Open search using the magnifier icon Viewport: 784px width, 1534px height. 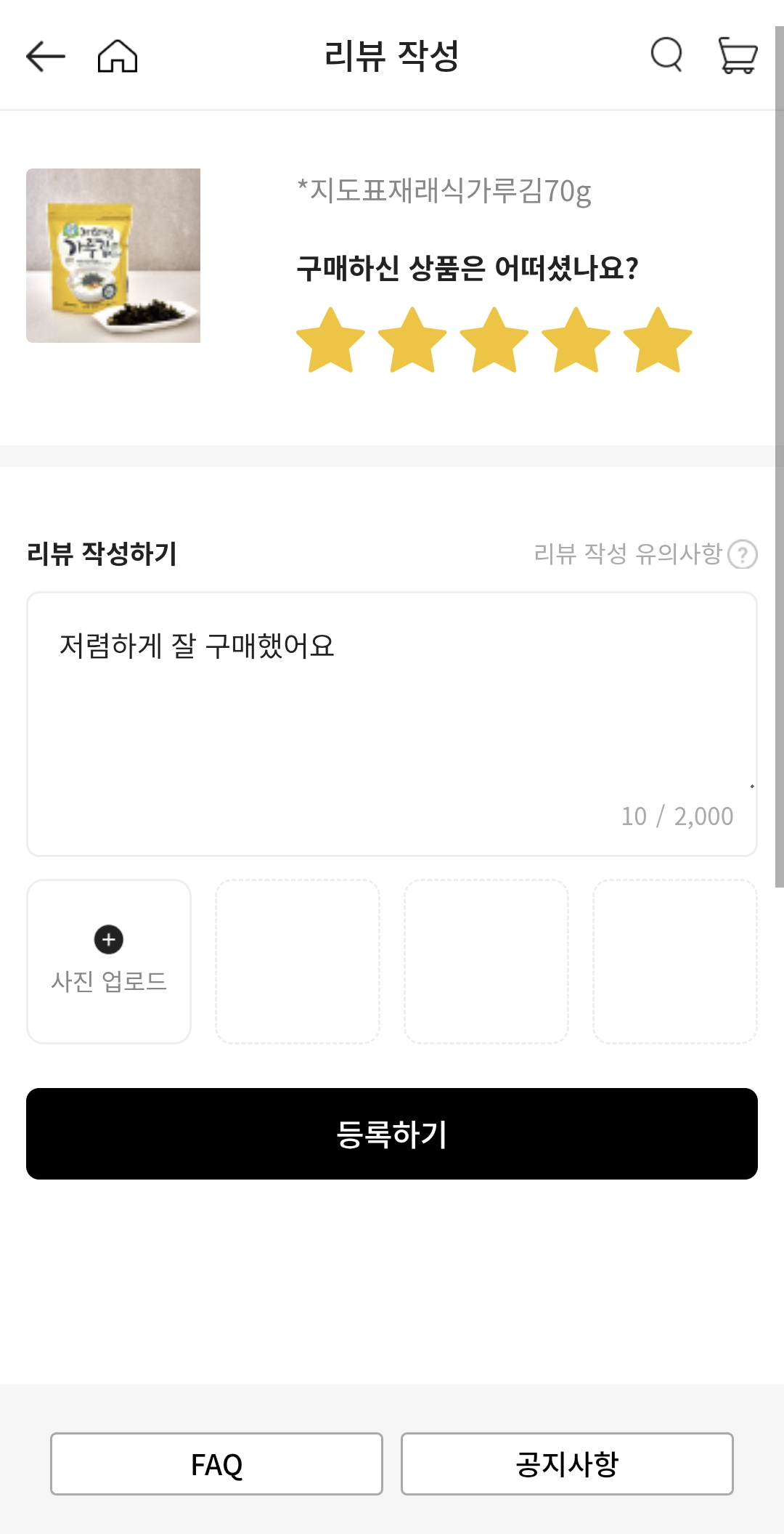coord(666,57)
